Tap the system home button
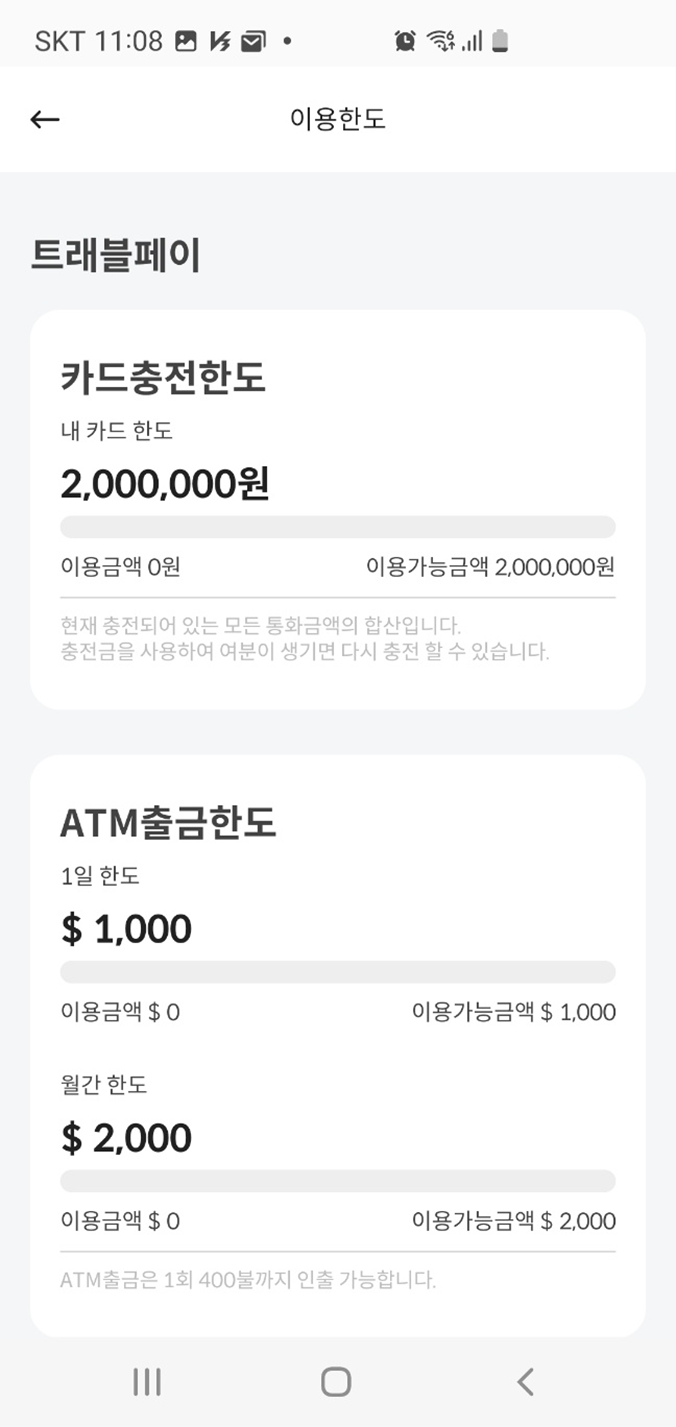 (336, 1381)
